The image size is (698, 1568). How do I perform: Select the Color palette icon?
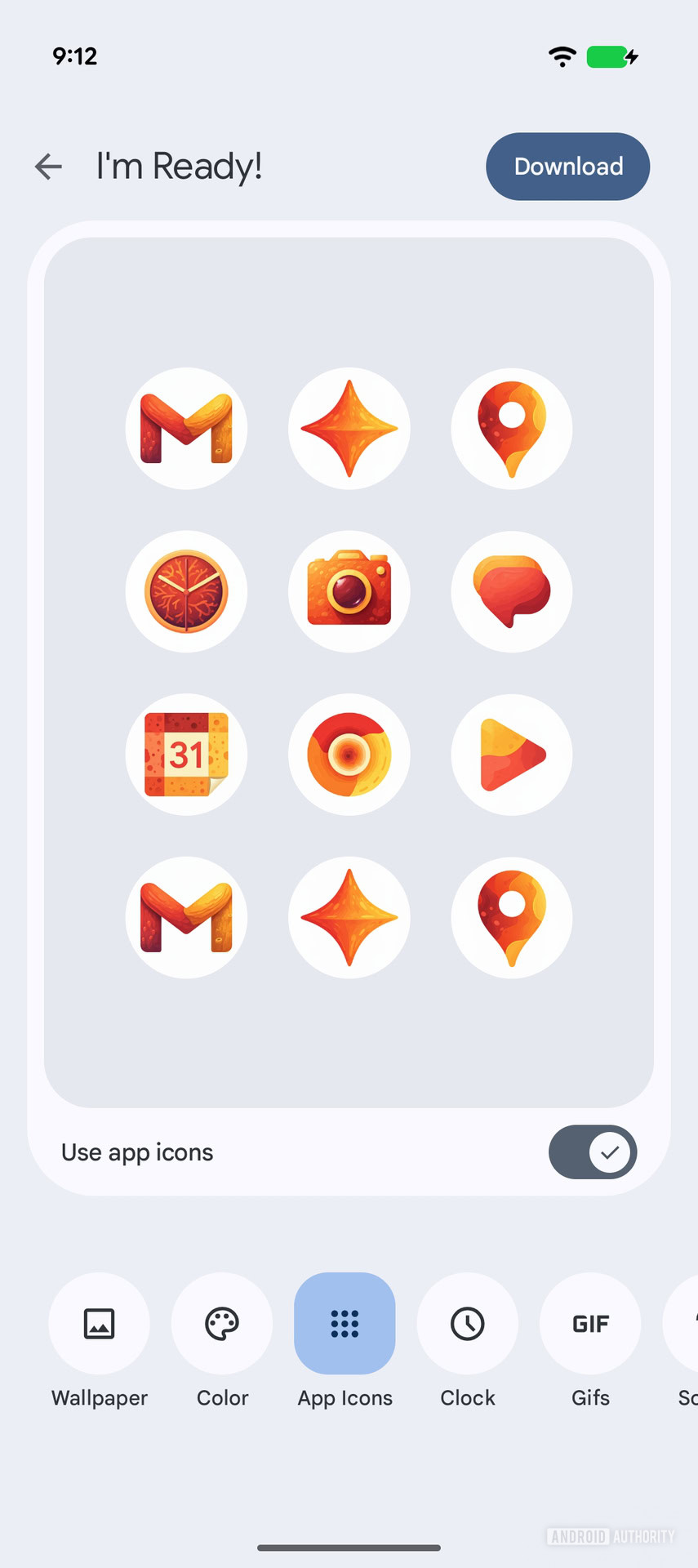221,1324
